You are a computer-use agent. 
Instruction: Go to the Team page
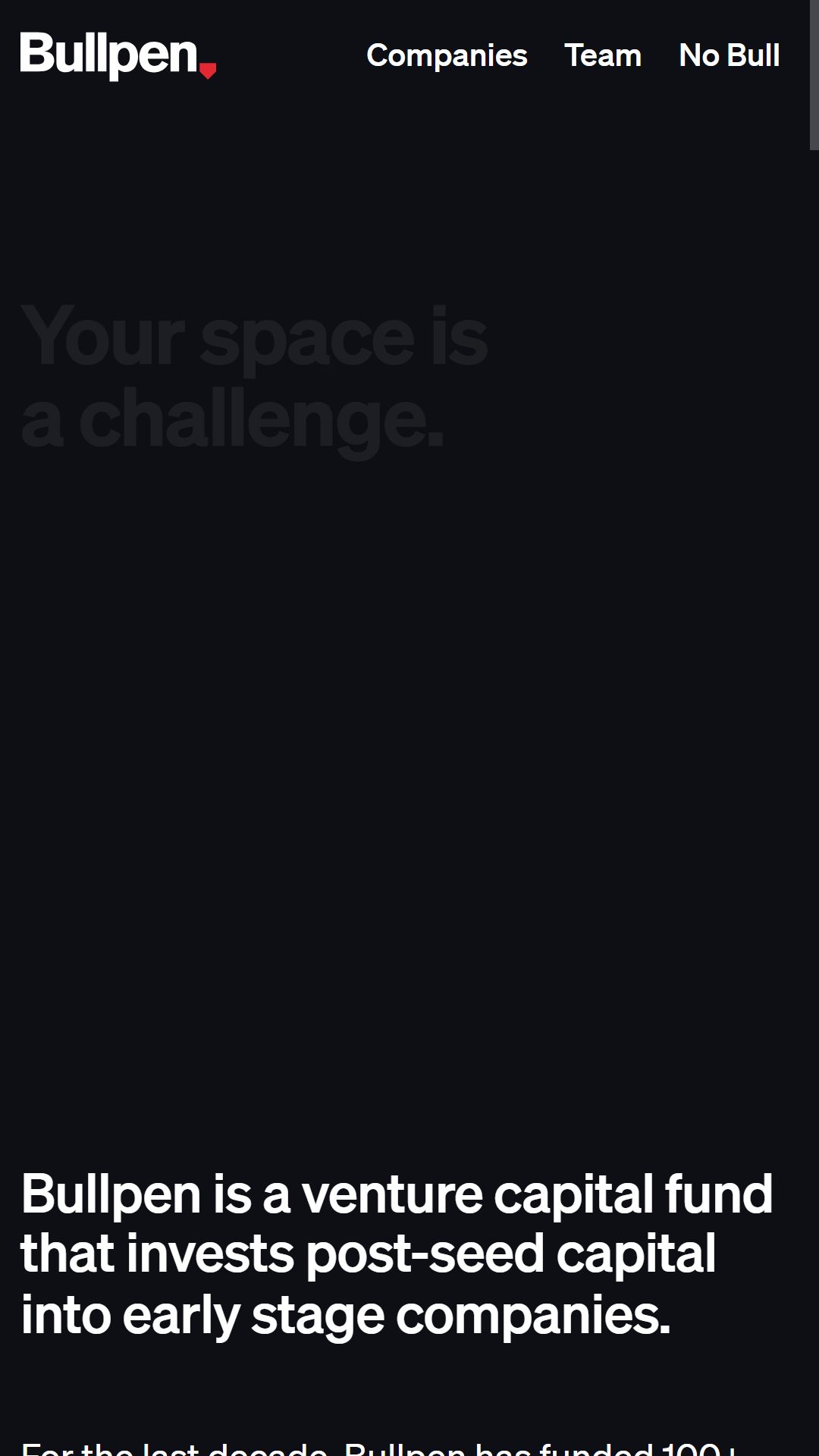(603, 55)
